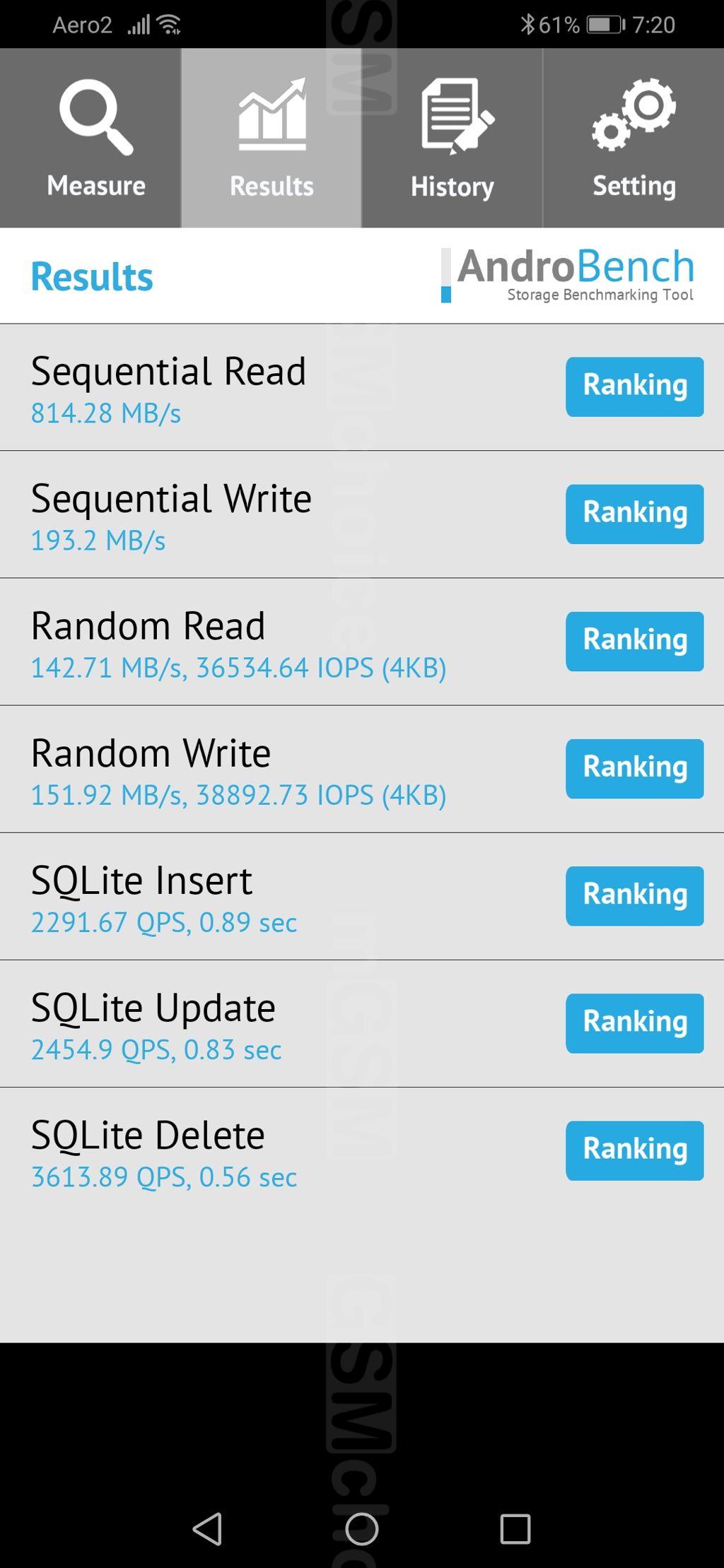Select the Results tab
724x1568 pixels.
tap(271, 138)
